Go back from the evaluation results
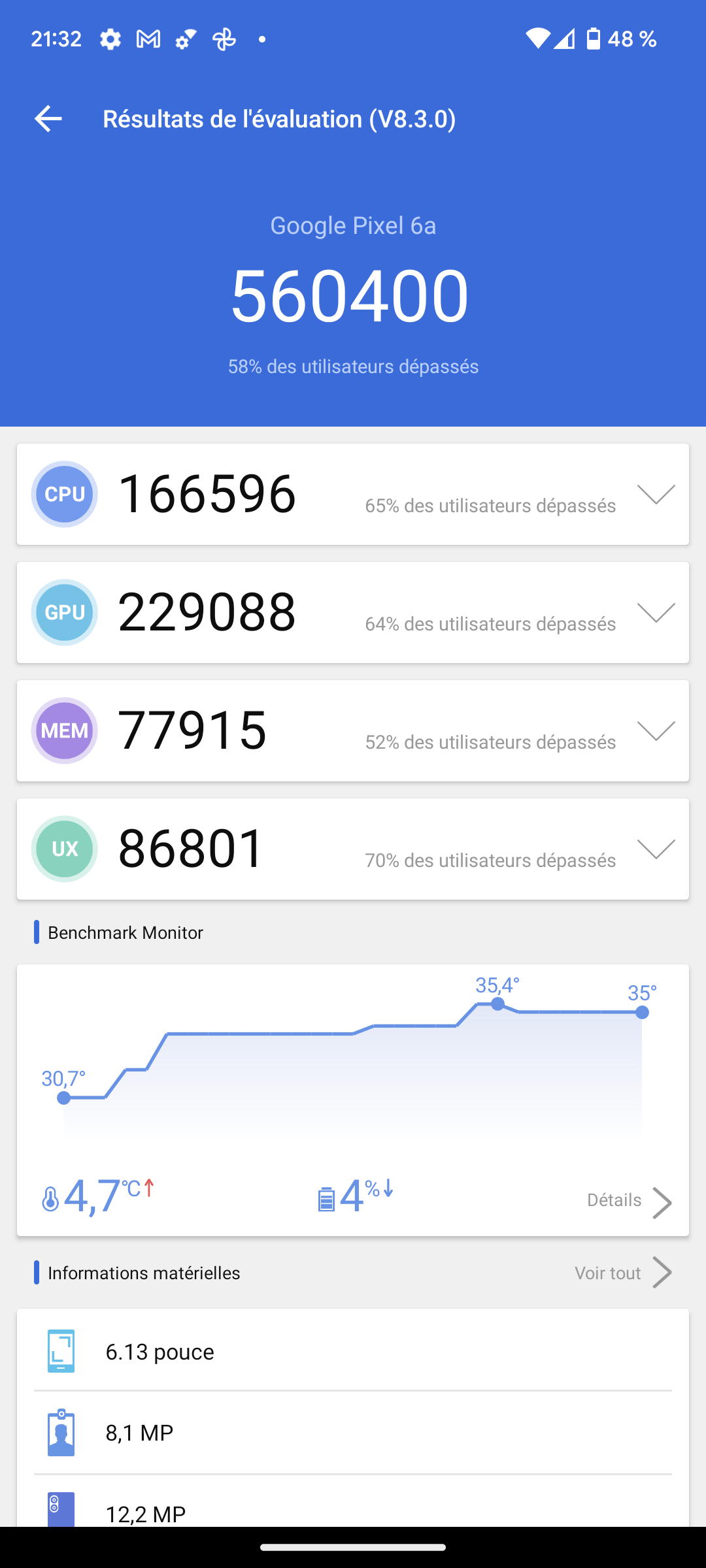This screenshot has width=706, height=1568. (48, 119)
